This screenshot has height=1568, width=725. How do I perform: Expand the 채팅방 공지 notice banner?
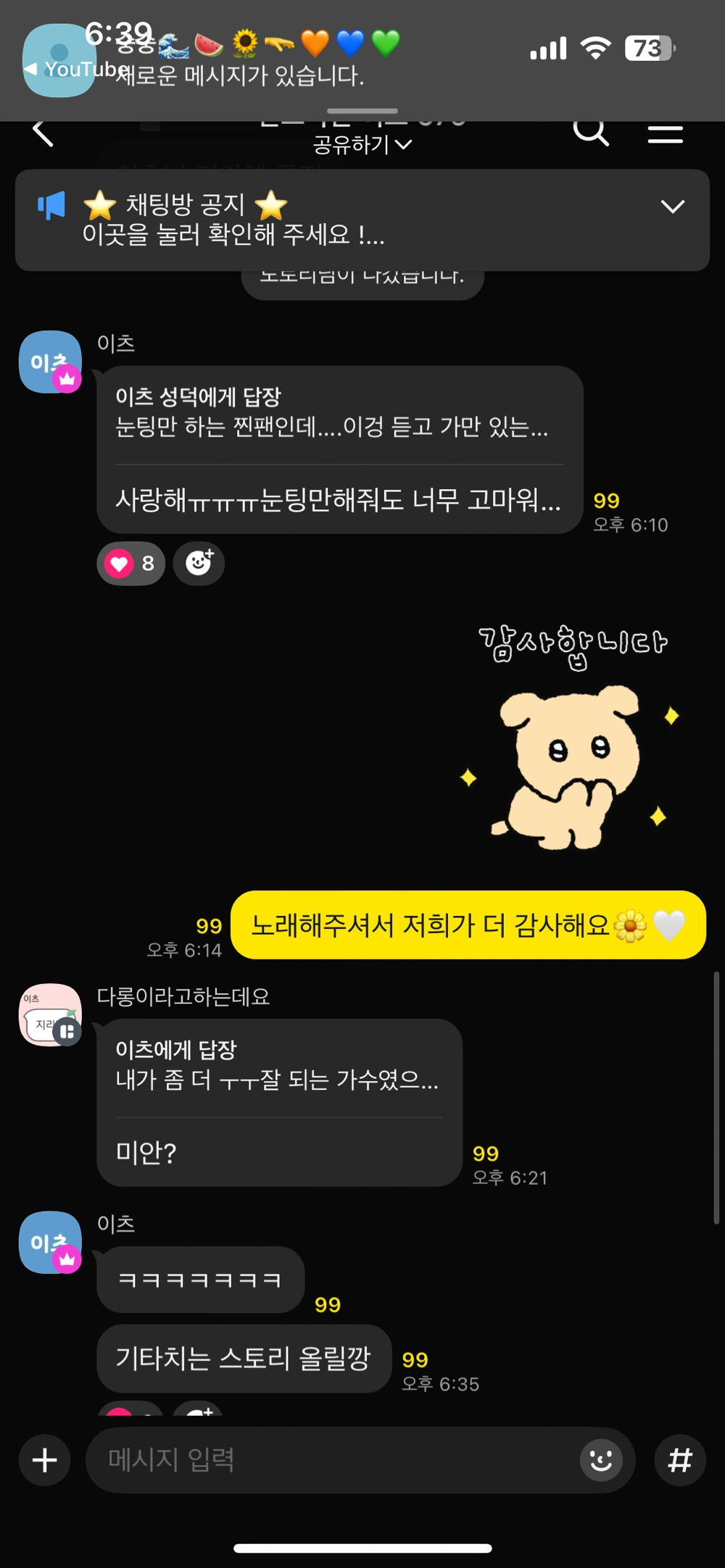pos(672,207)
